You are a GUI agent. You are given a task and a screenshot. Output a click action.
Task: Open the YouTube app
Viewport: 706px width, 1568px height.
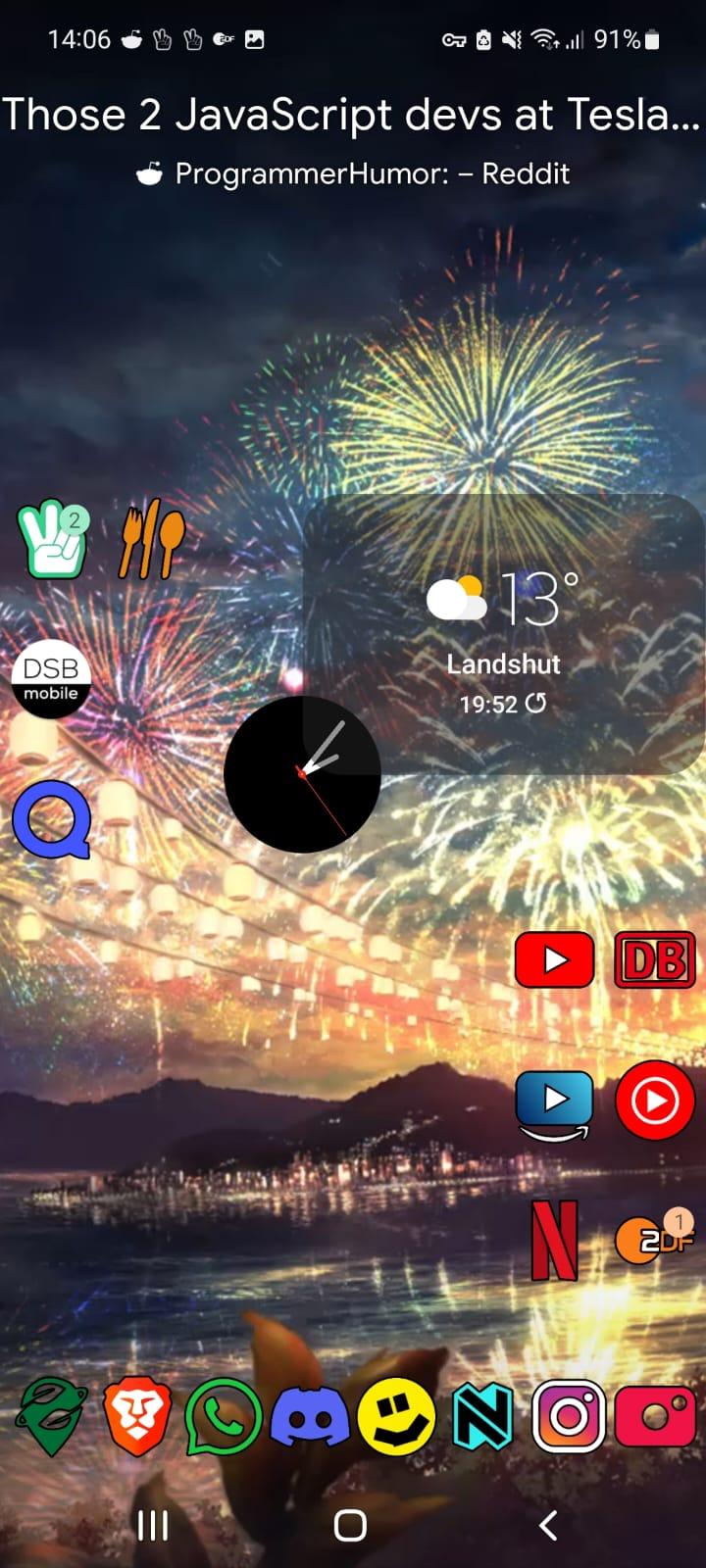point(554,959)
